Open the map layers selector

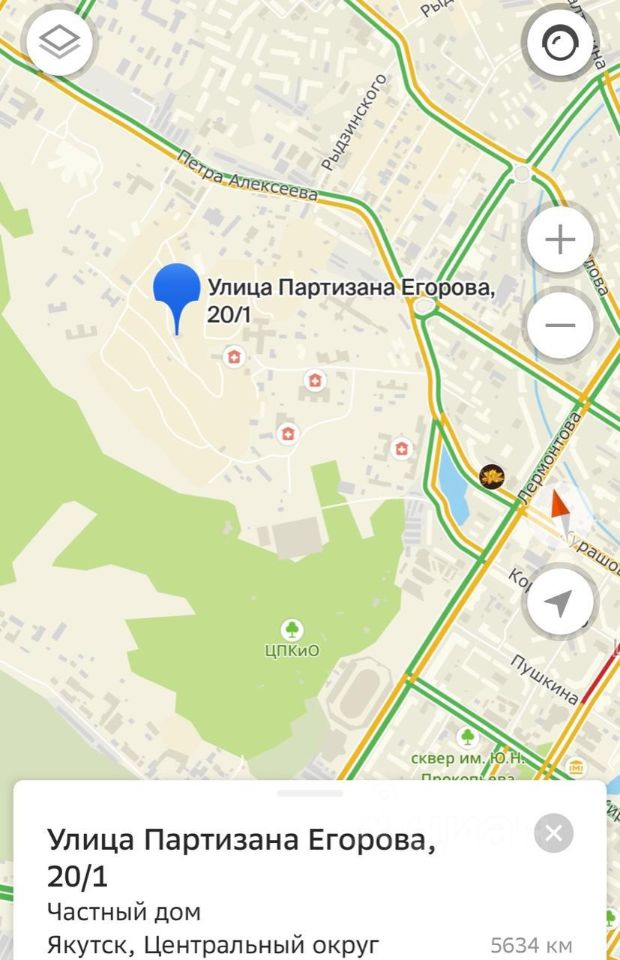click(x=58, y=42)
